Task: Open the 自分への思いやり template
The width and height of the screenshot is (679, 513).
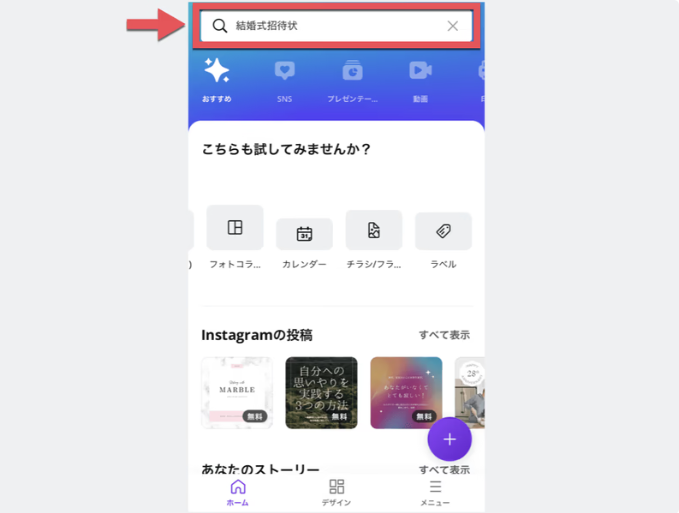Action: 321,392
